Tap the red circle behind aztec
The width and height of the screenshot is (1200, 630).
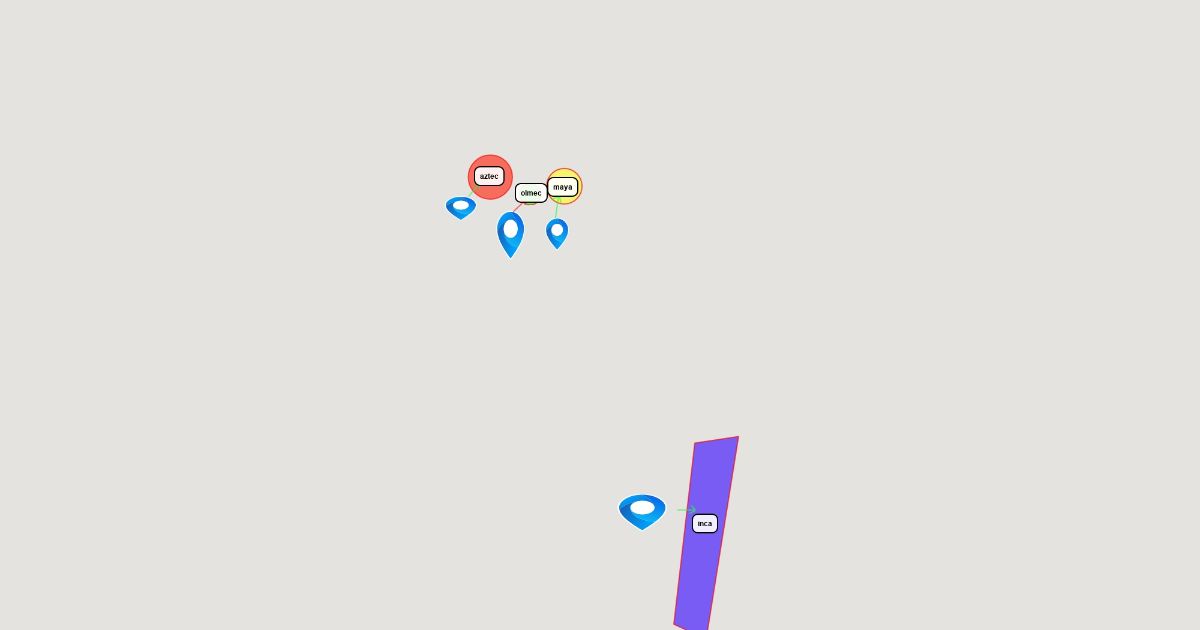point(490,177)
